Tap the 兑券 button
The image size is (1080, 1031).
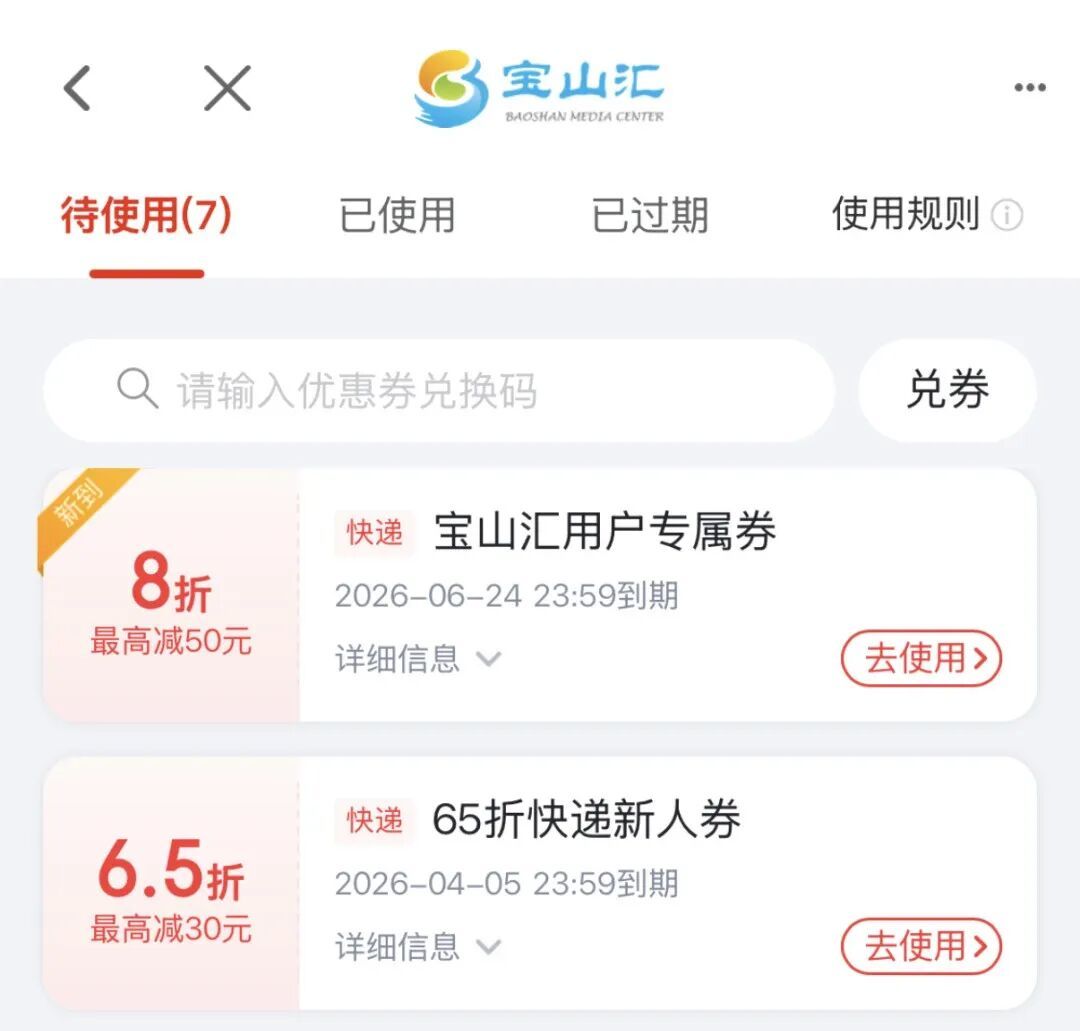click(x=947, y=390)
